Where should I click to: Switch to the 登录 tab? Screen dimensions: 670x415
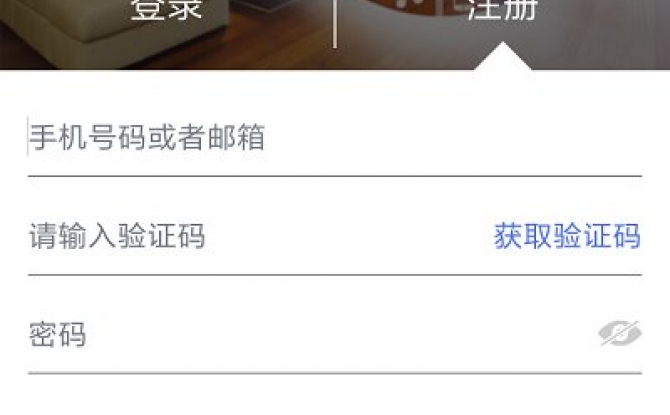tap(166, 12)
